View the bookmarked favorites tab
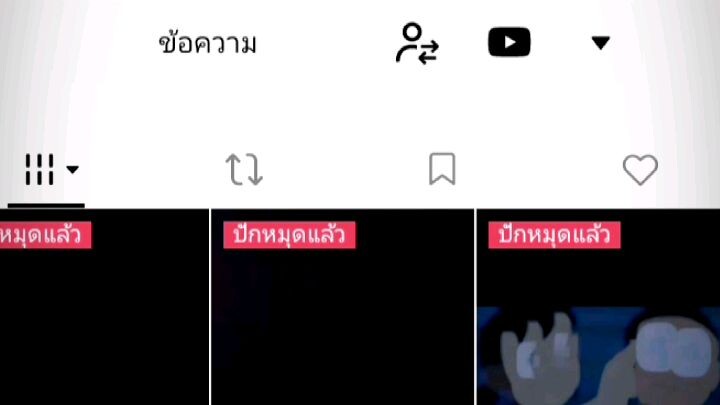The width and height of the screenshot is (720, 405). point(442,170)
